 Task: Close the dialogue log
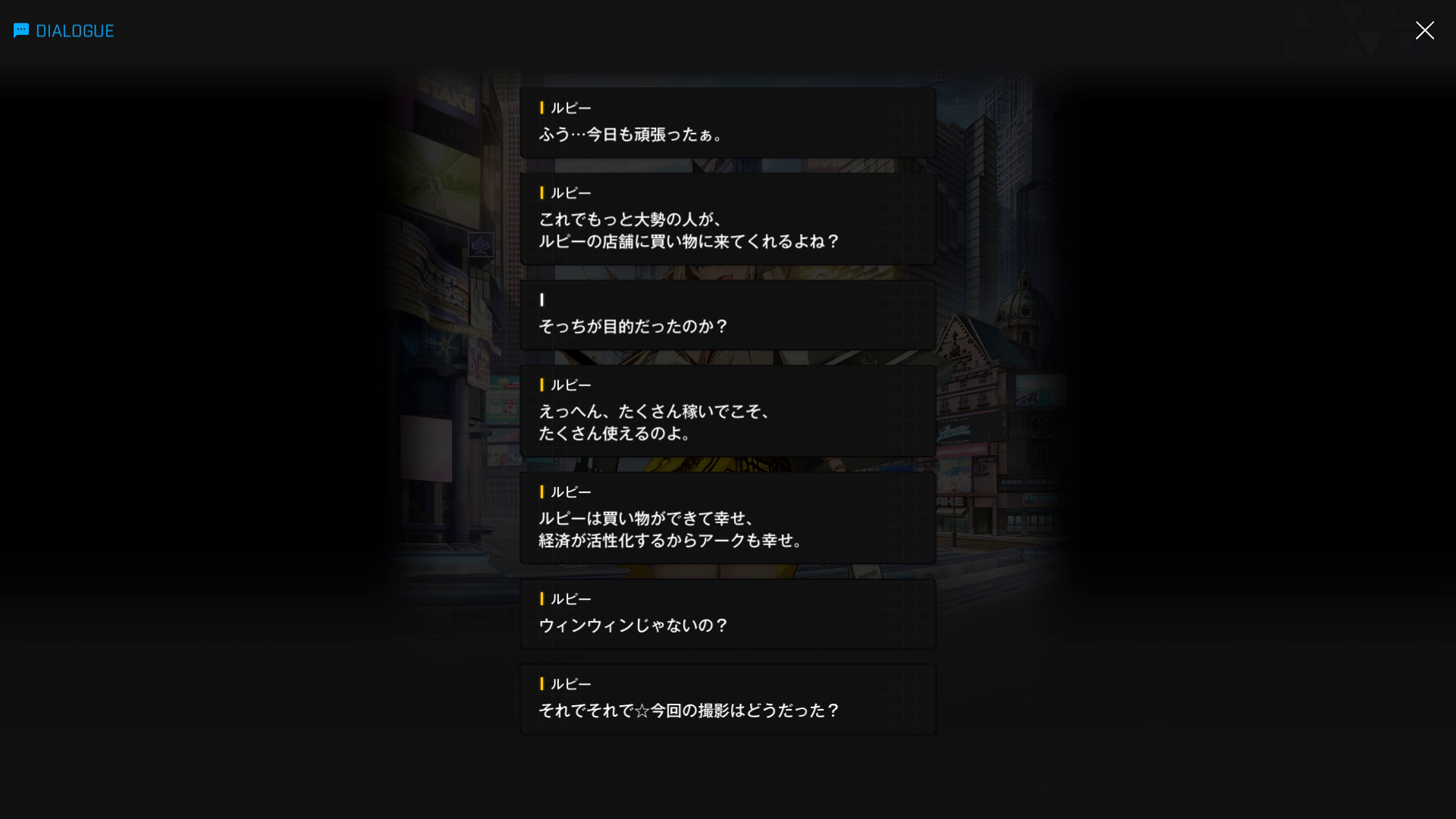[x=1424, y=30]
